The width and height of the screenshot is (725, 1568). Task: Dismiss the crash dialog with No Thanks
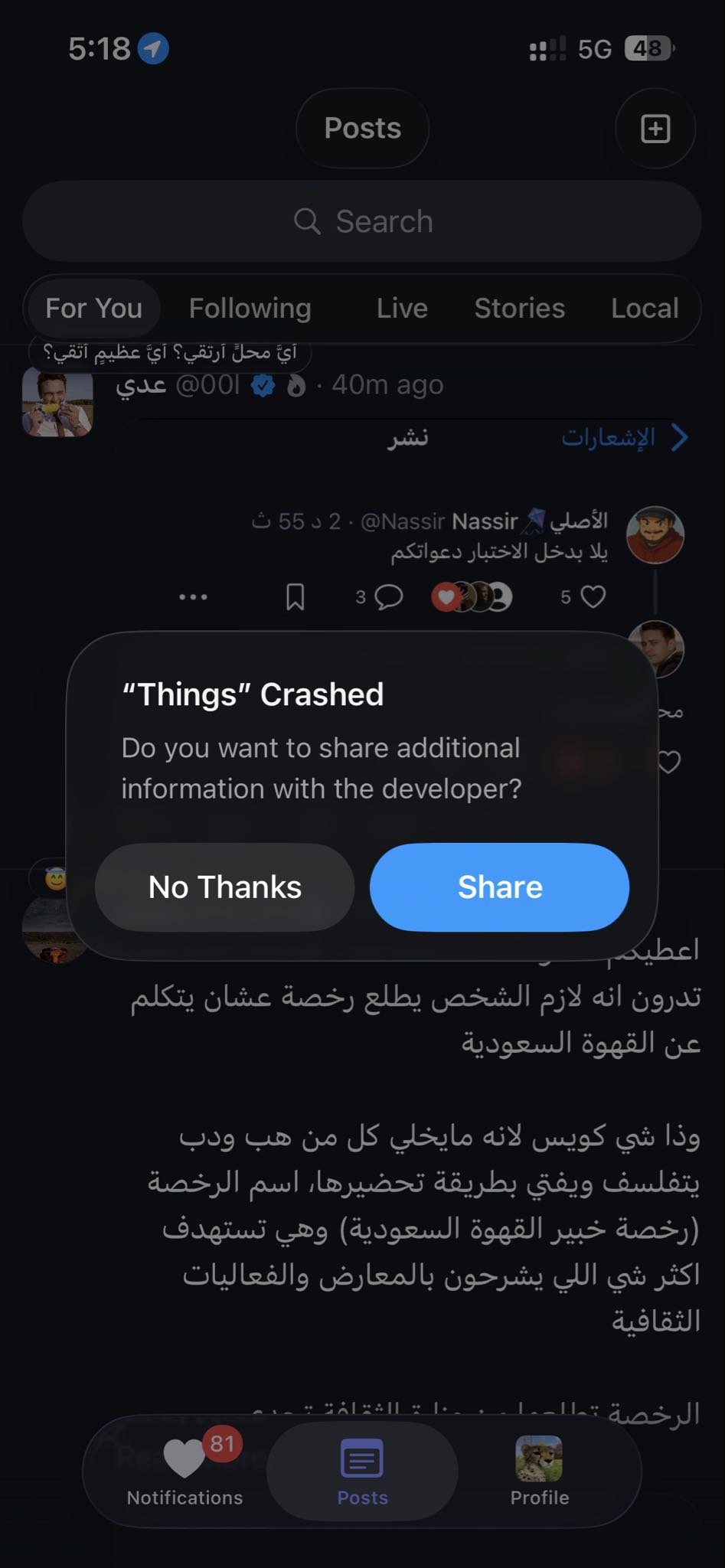(x=224, y=887)
